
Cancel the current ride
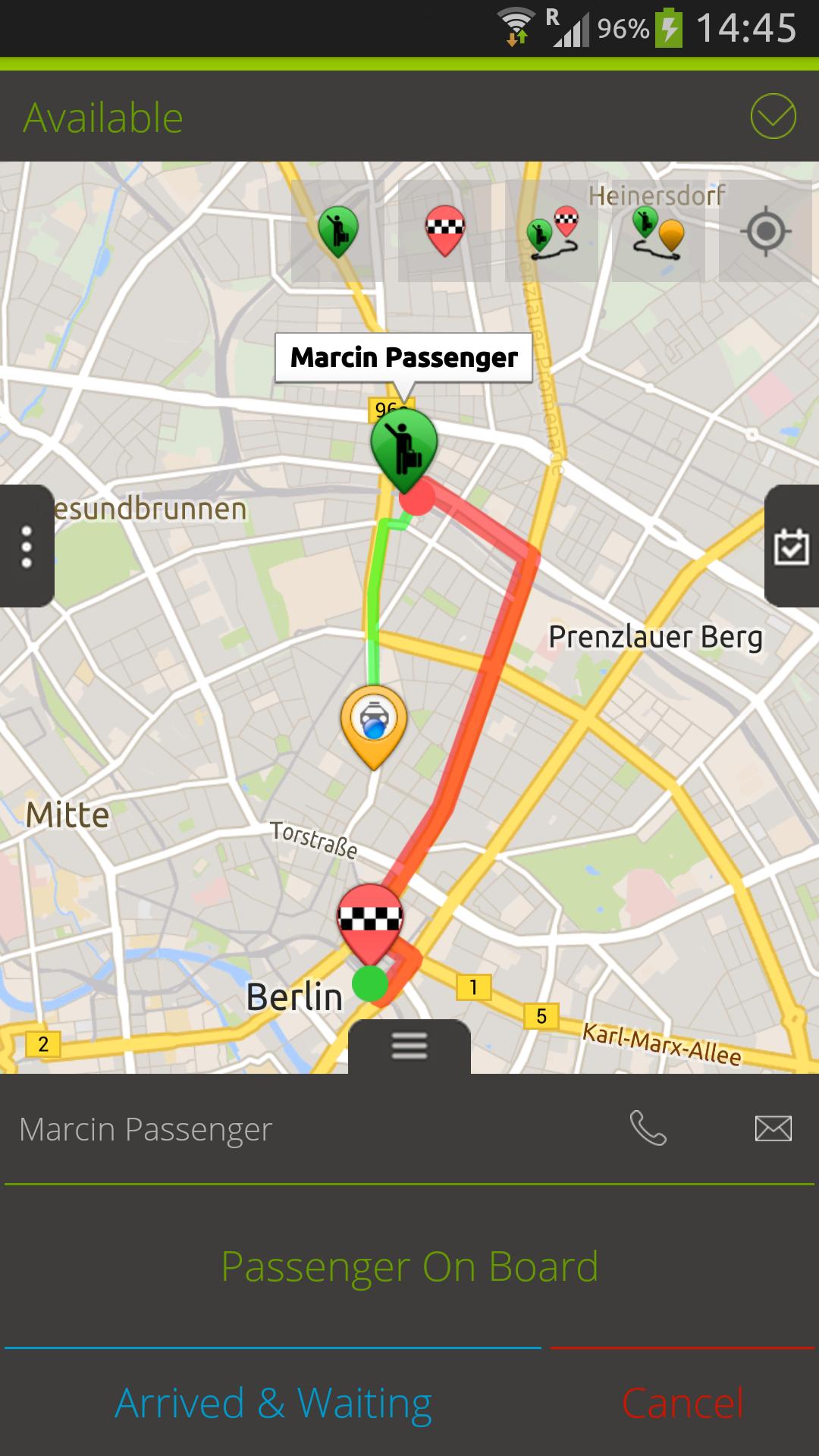[682, 1403]
